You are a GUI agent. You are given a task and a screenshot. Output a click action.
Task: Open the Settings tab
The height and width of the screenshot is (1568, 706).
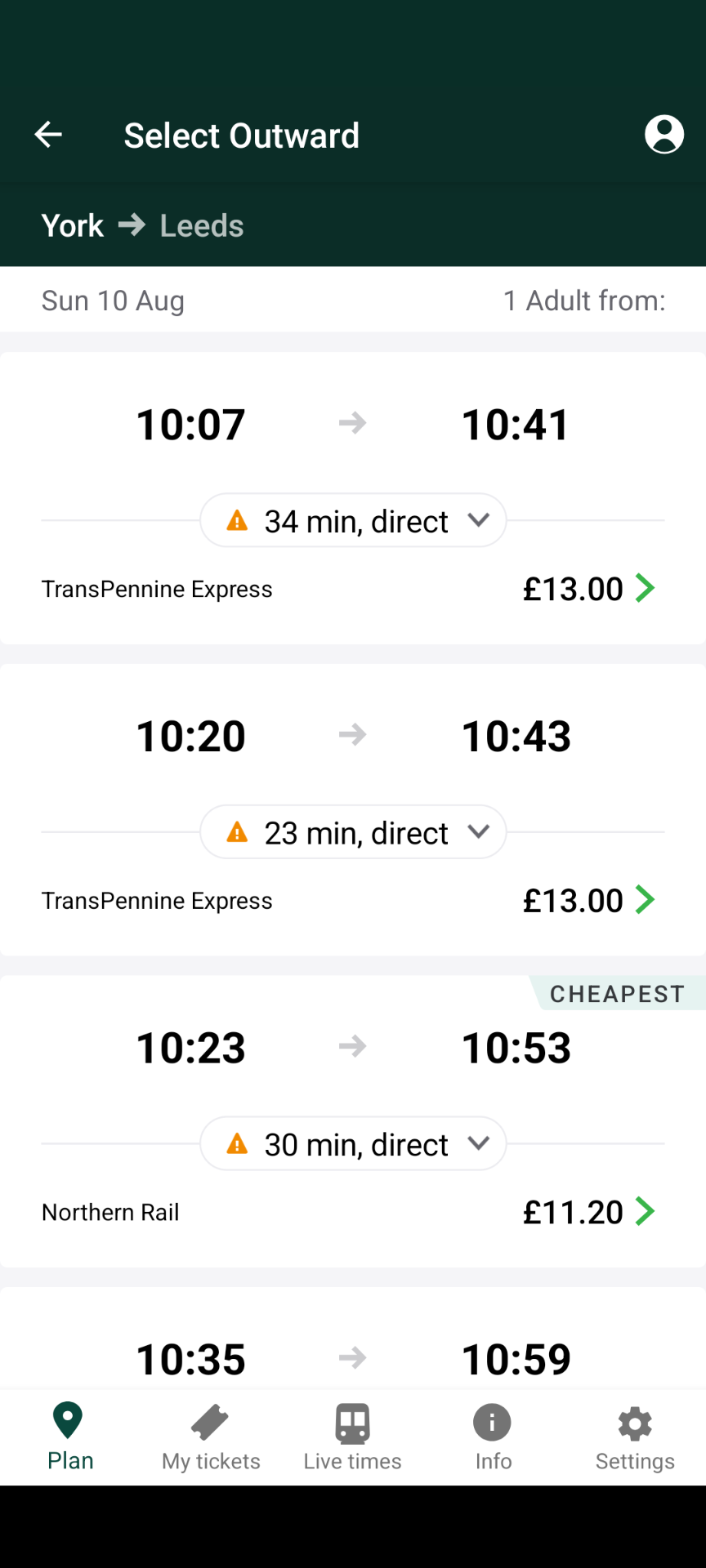[x=635, y=1437]
